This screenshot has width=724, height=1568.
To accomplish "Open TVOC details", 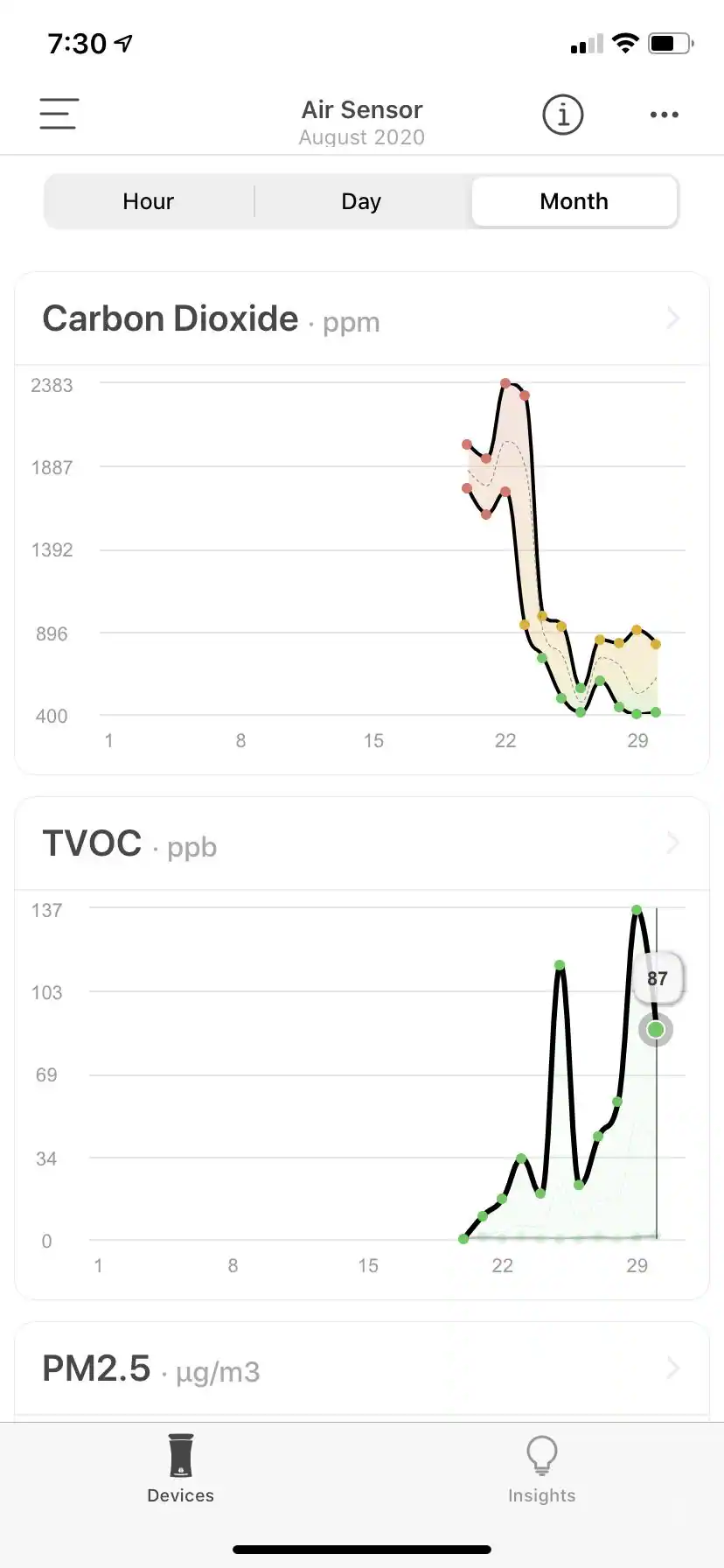I will pyautogui.click(x=361, y=843).
